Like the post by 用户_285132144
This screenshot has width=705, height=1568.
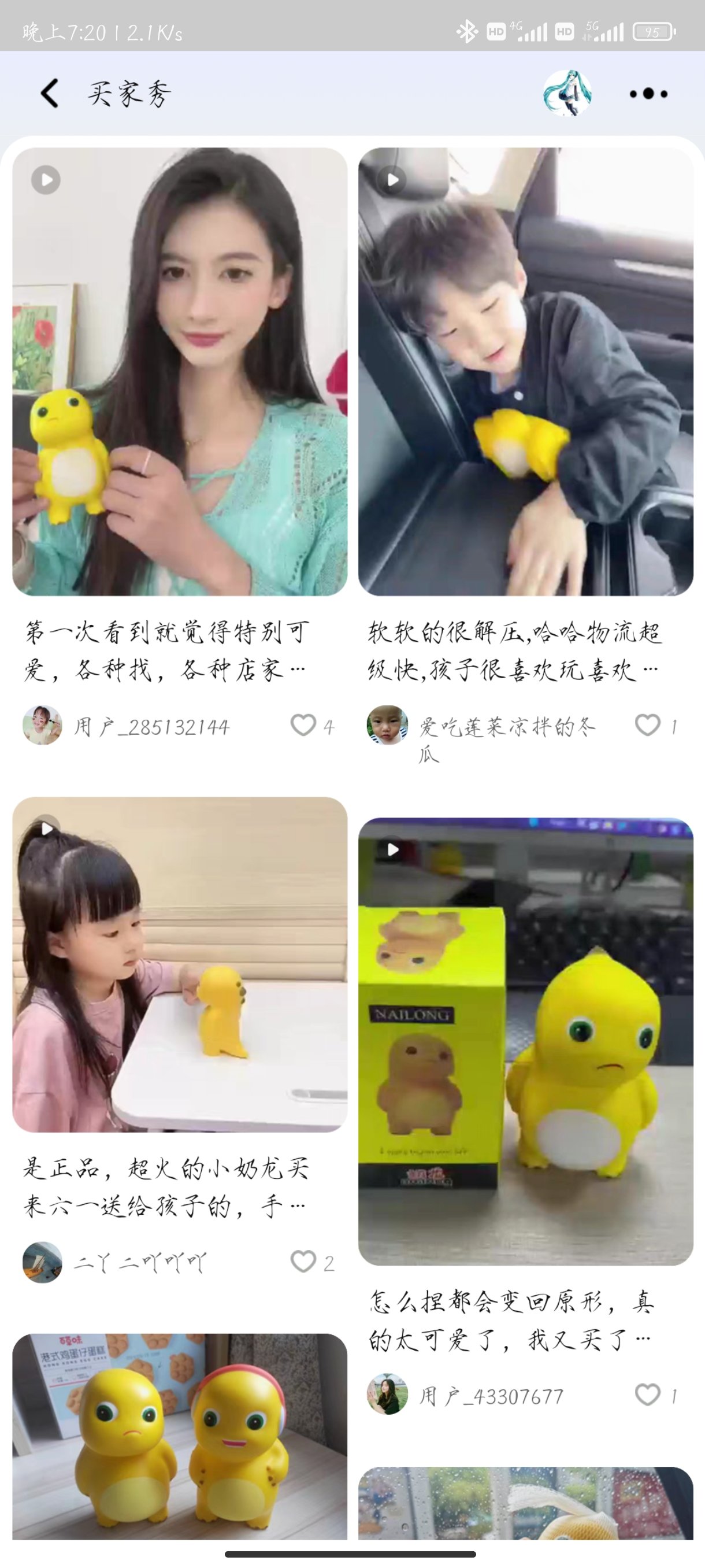click(303, 725)
